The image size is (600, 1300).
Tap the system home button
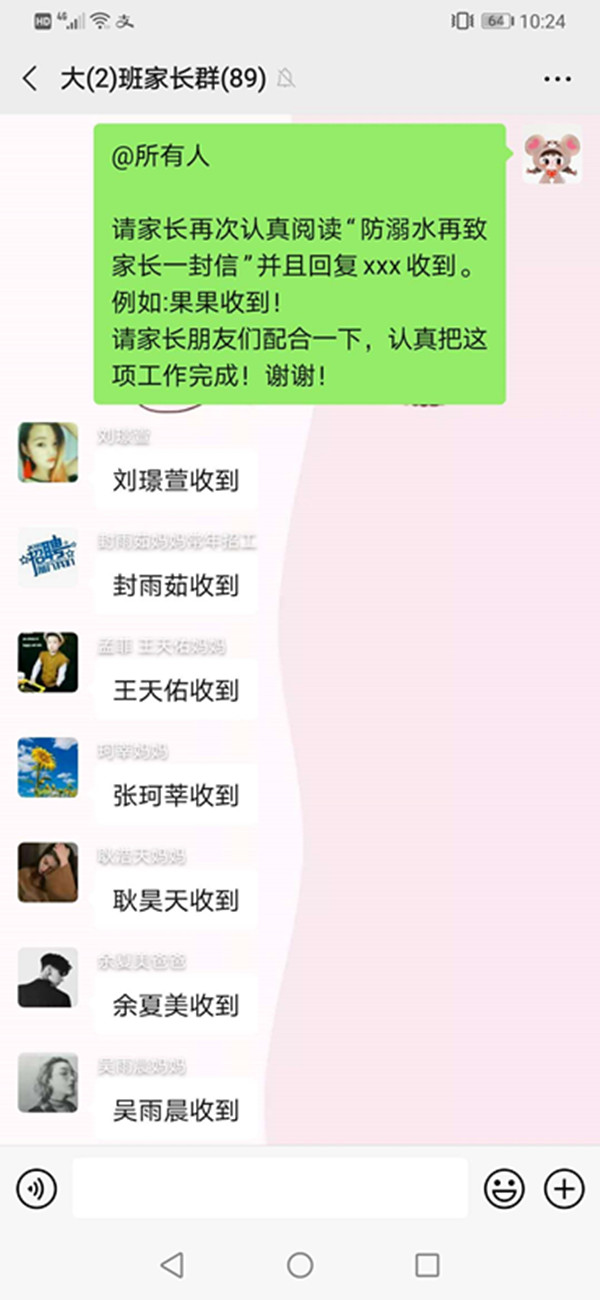click(x=300, y=1265)
